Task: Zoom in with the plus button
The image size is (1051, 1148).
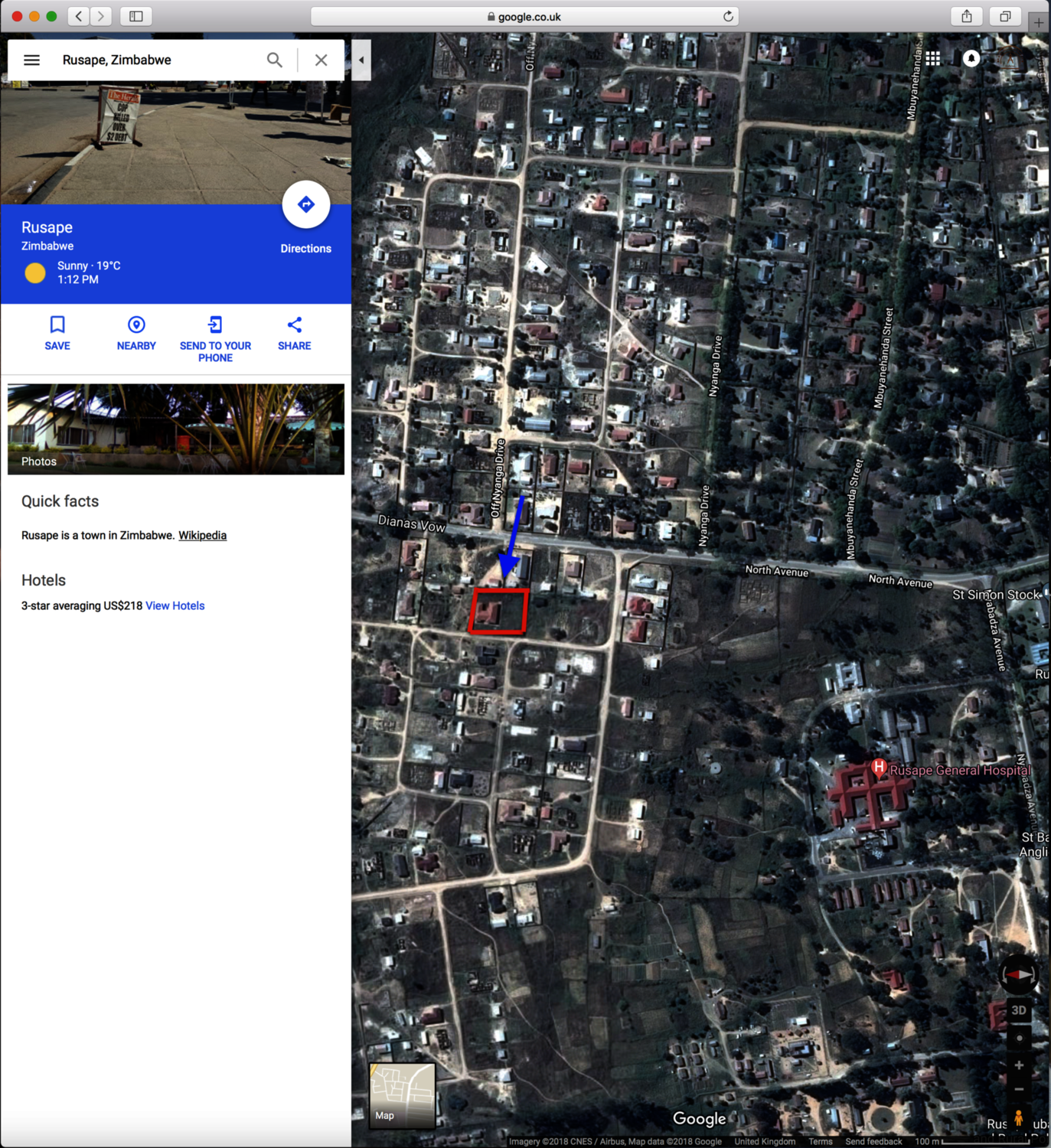Action: click(x=1018, y=1065)
